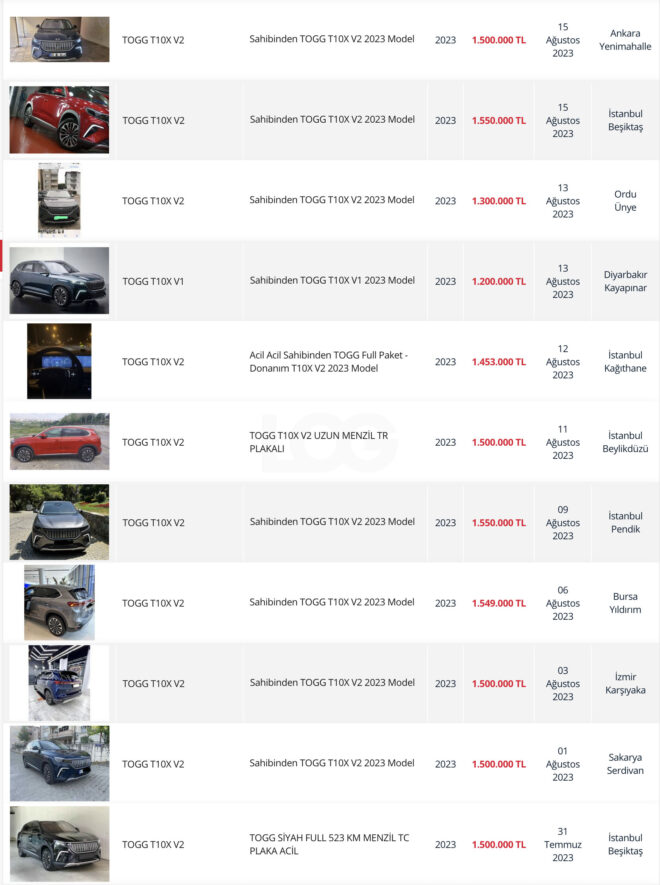
Task: View the İzmir Karşıyaka TOGG listing
Action: click(331, 683)
